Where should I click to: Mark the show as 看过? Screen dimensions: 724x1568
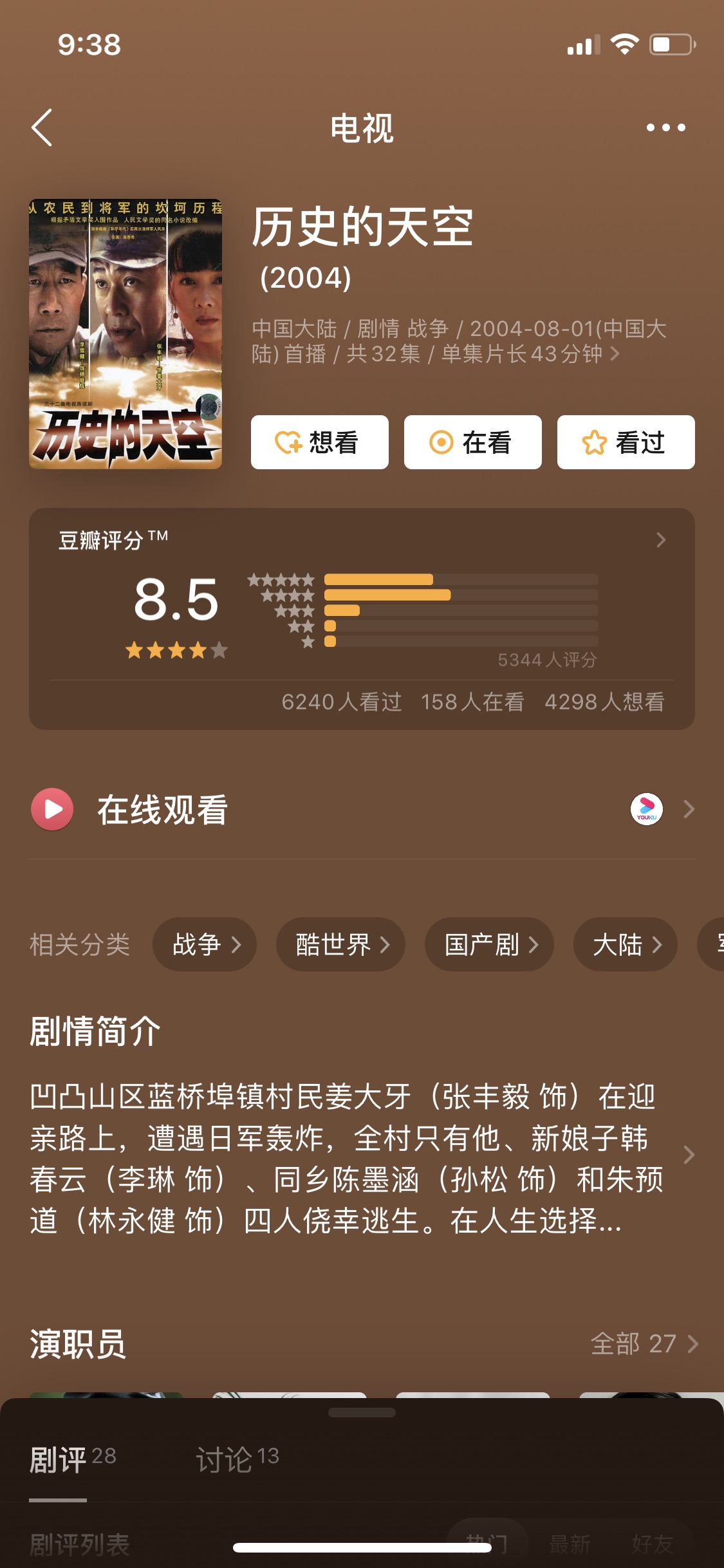pos(626,442)
